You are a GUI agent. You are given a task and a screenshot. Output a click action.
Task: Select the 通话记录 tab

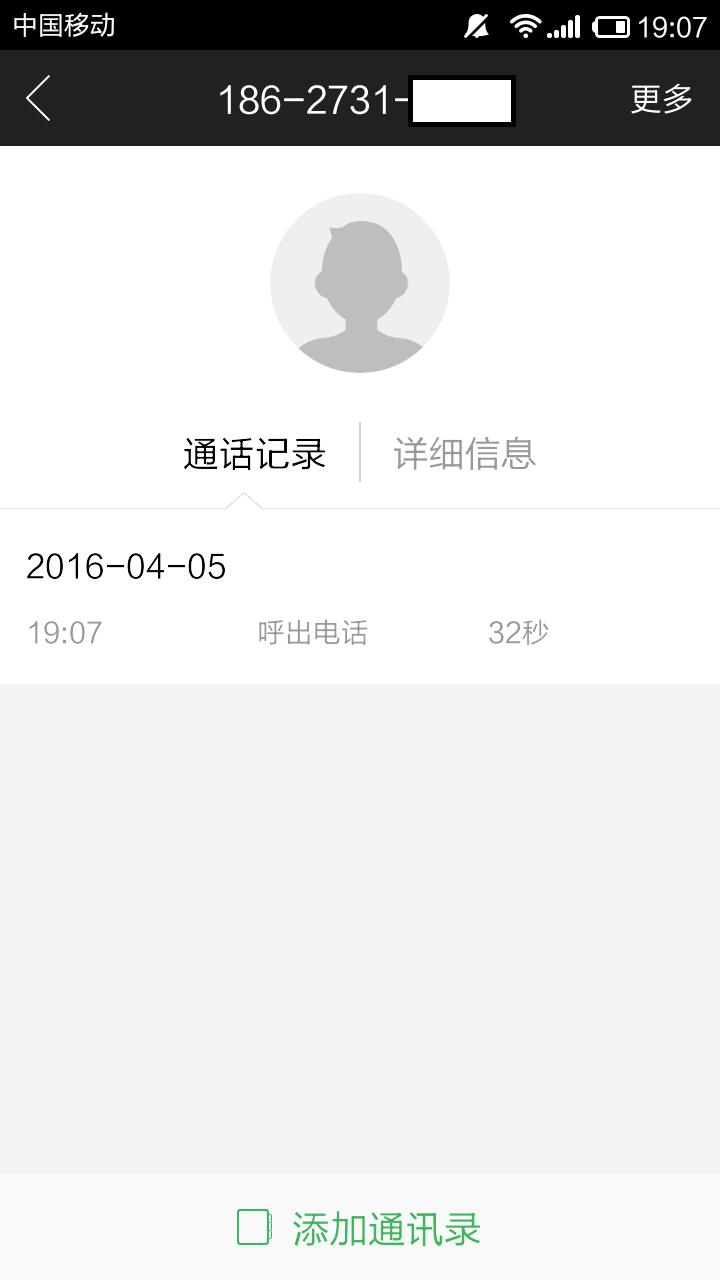click(254, 453)
